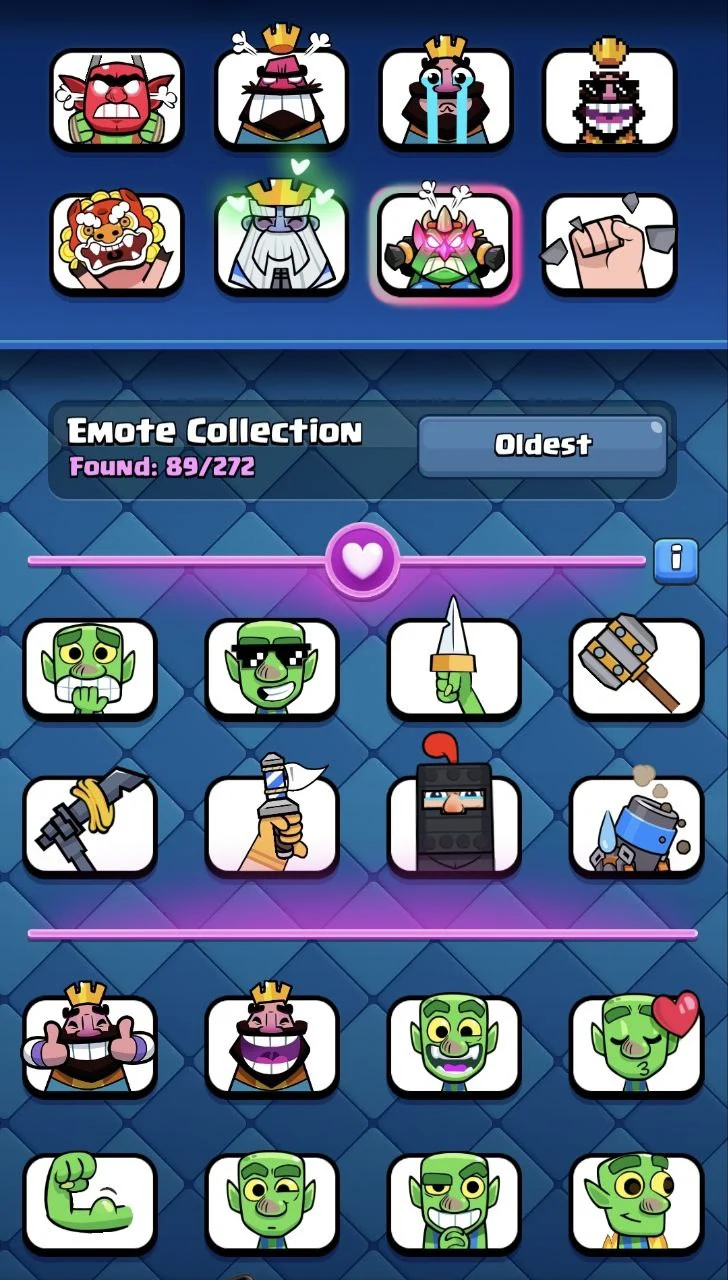Choose the nervous teeth-chattering goblin emote
This screenshot has height=1280, width=728.
[x=90, y=668]
